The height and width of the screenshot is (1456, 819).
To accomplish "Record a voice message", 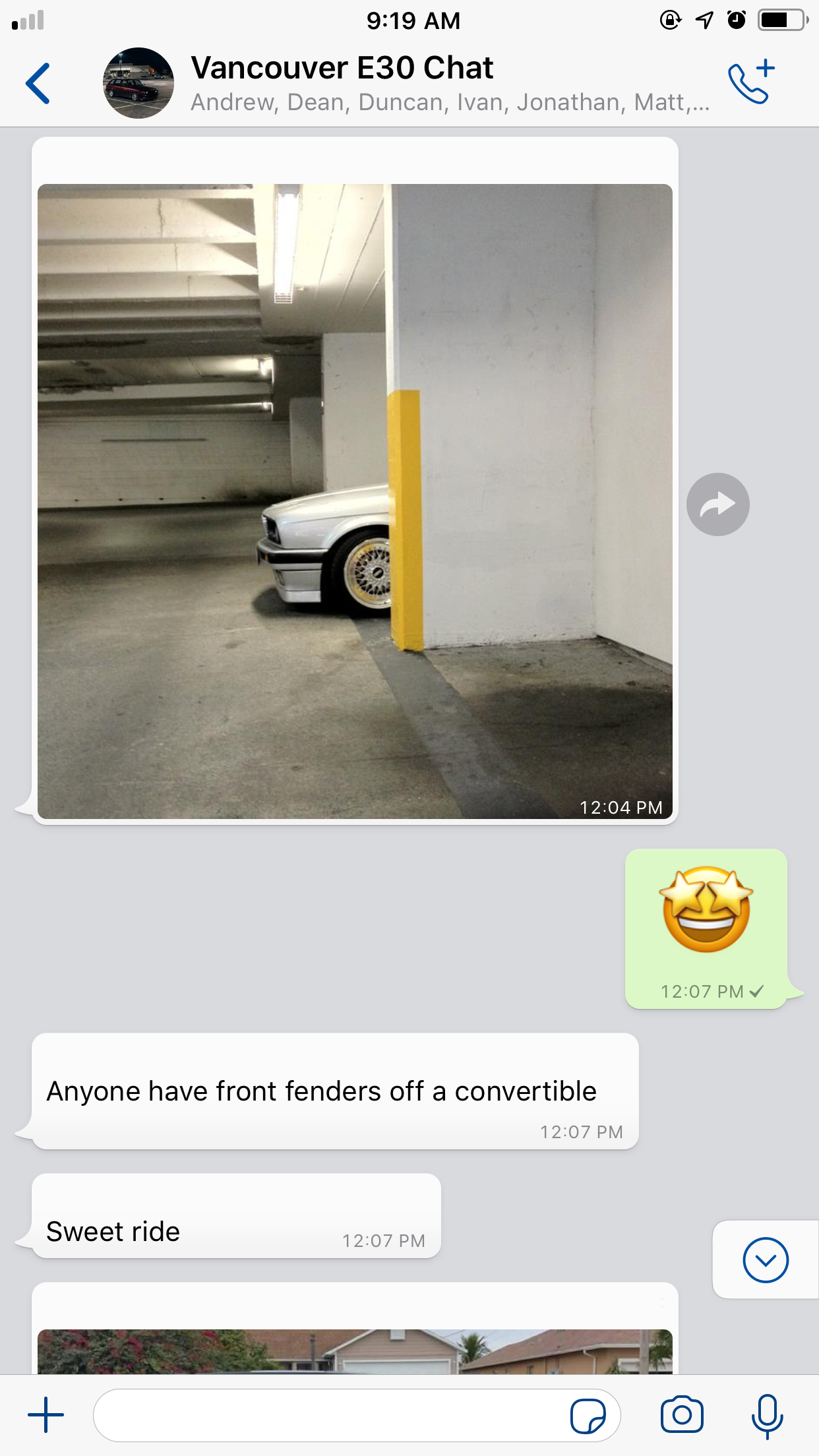I will [767, 1416].
